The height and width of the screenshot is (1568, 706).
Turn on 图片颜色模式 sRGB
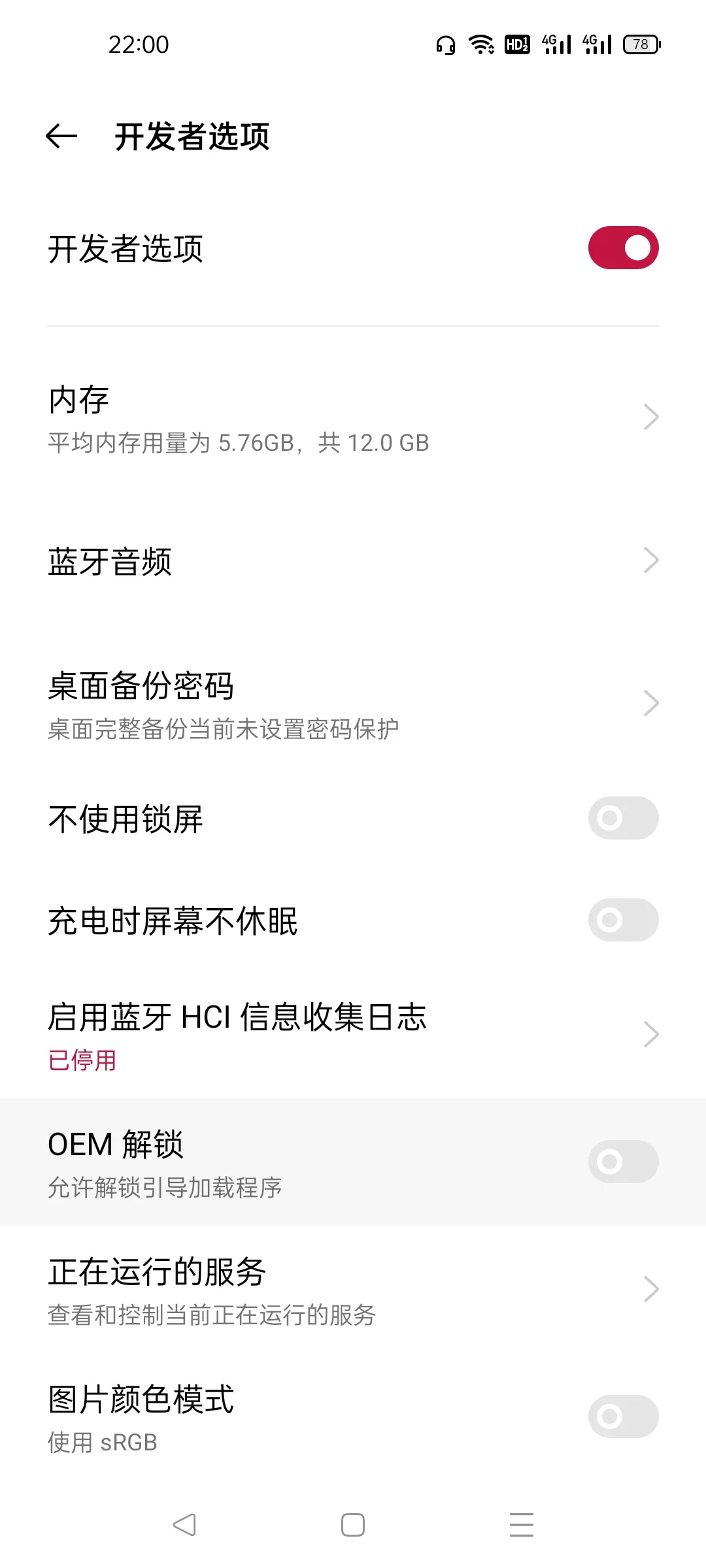[623, 1416]
